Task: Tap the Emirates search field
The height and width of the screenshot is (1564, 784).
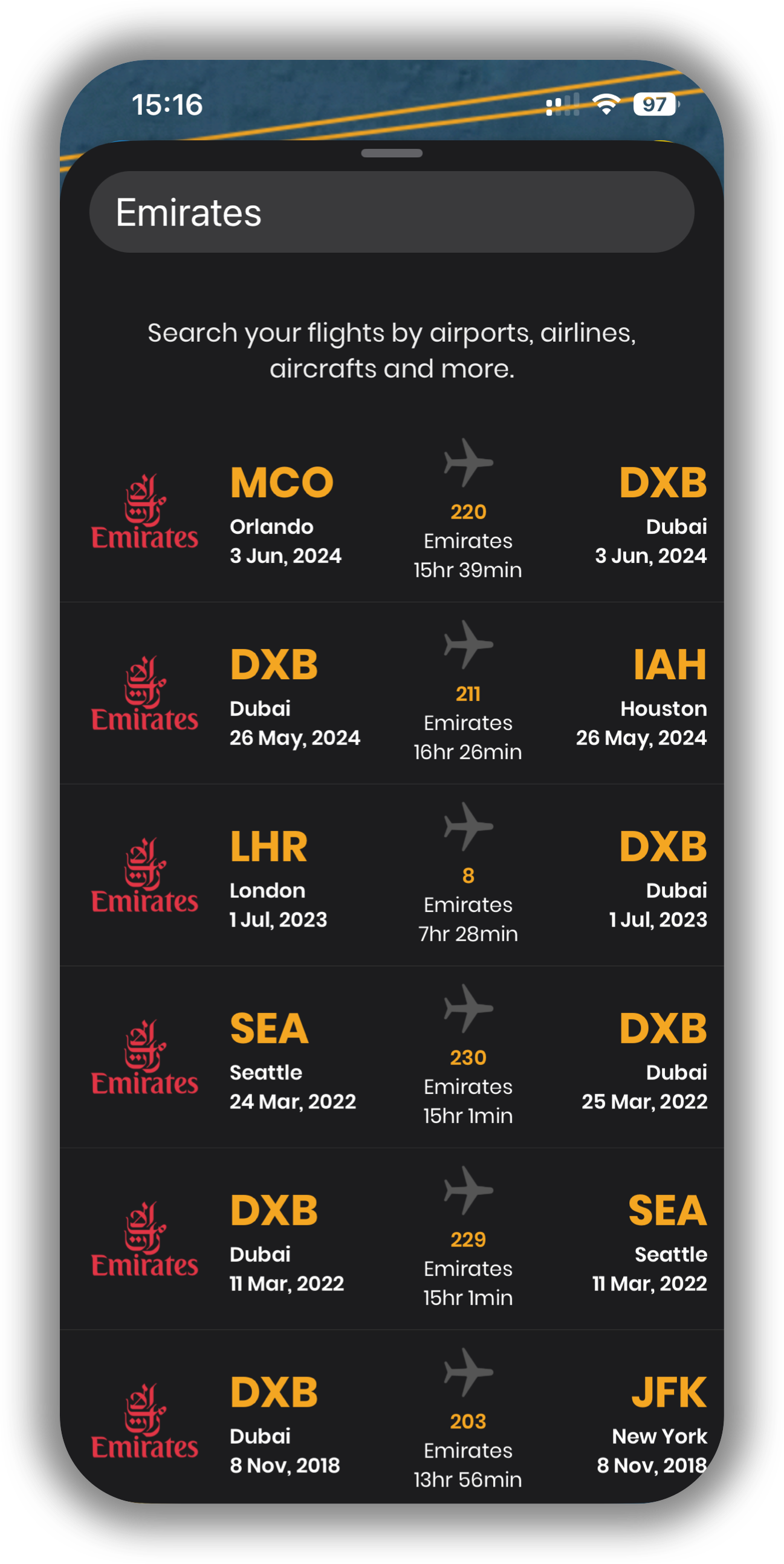Action: 391,212
